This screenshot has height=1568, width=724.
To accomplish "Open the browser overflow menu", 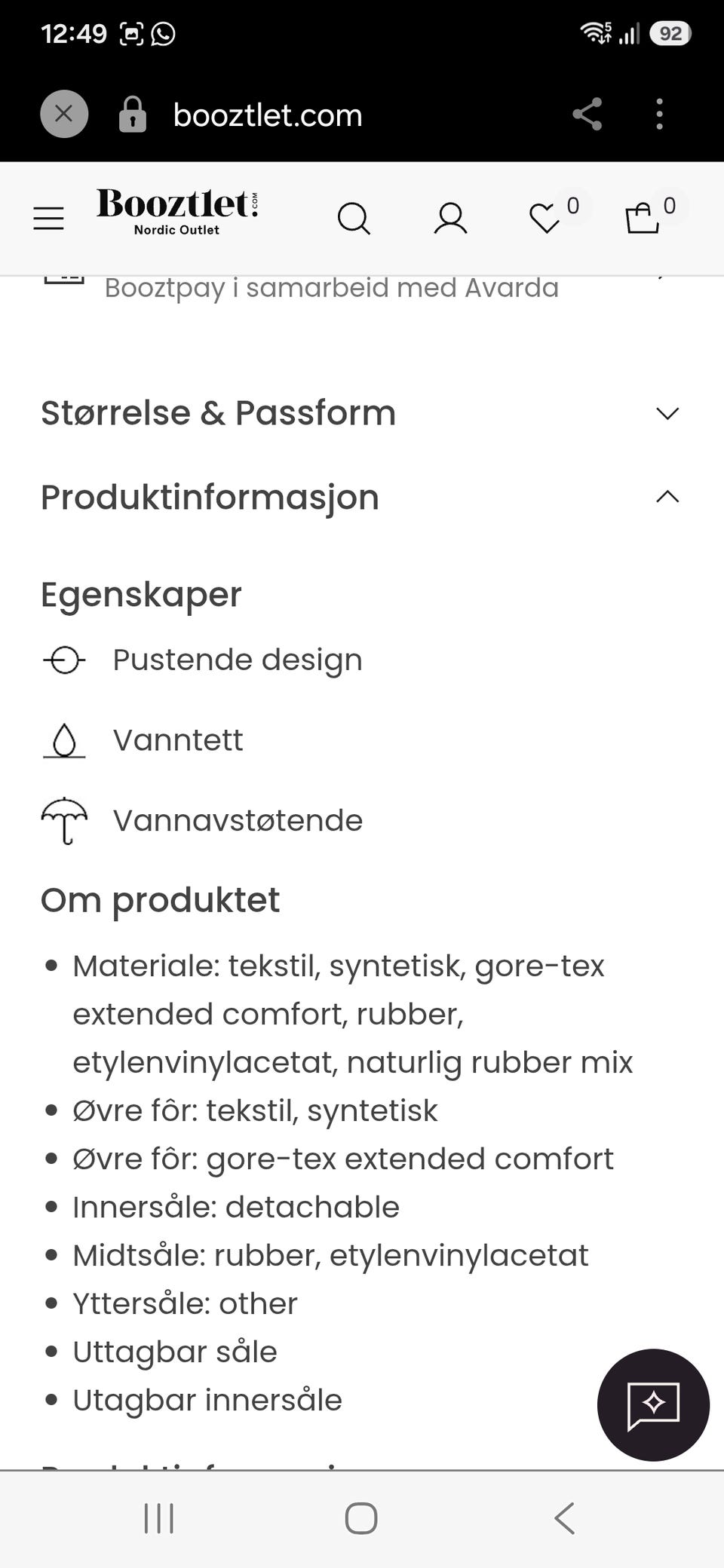I will tap(659, 115).
